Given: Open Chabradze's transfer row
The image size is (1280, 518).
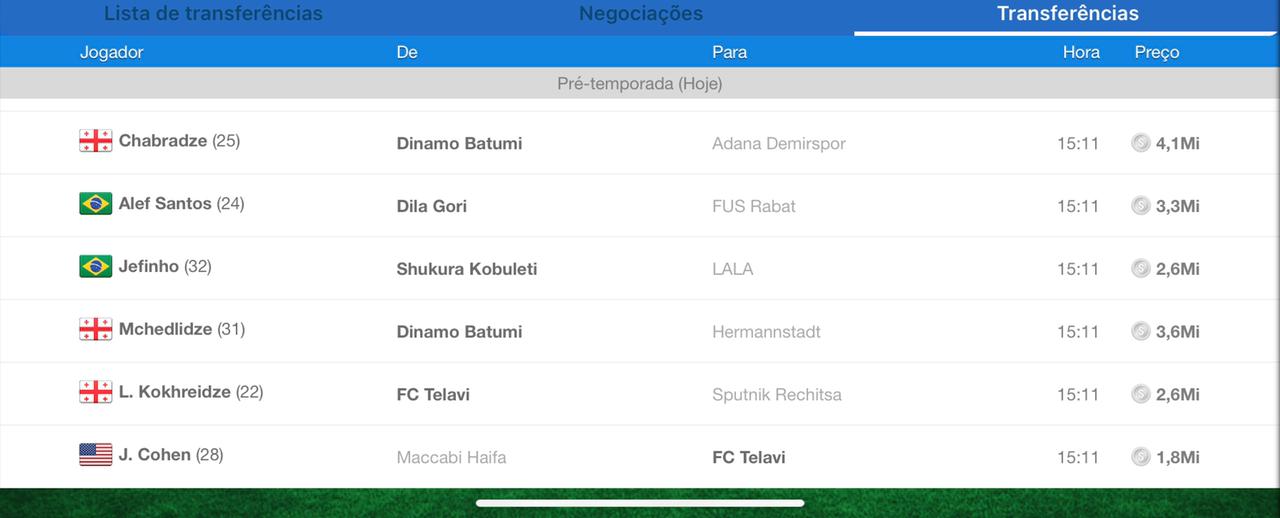Looking at the screenshot, I should (640, 143).
